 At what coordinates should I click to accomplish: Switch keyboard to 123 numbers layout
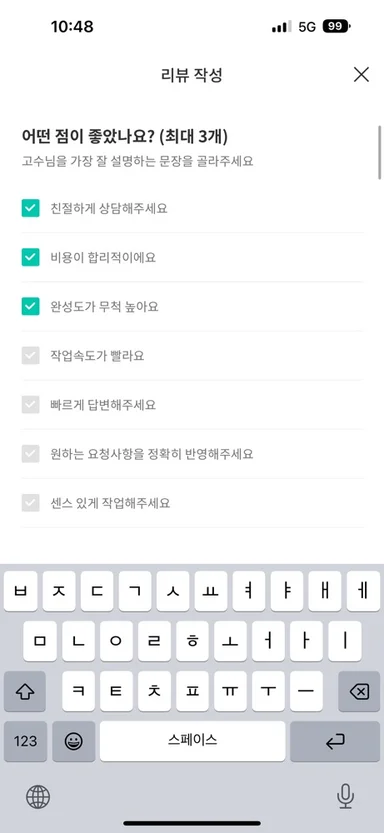pyautogui.click(x=25, y=741)
